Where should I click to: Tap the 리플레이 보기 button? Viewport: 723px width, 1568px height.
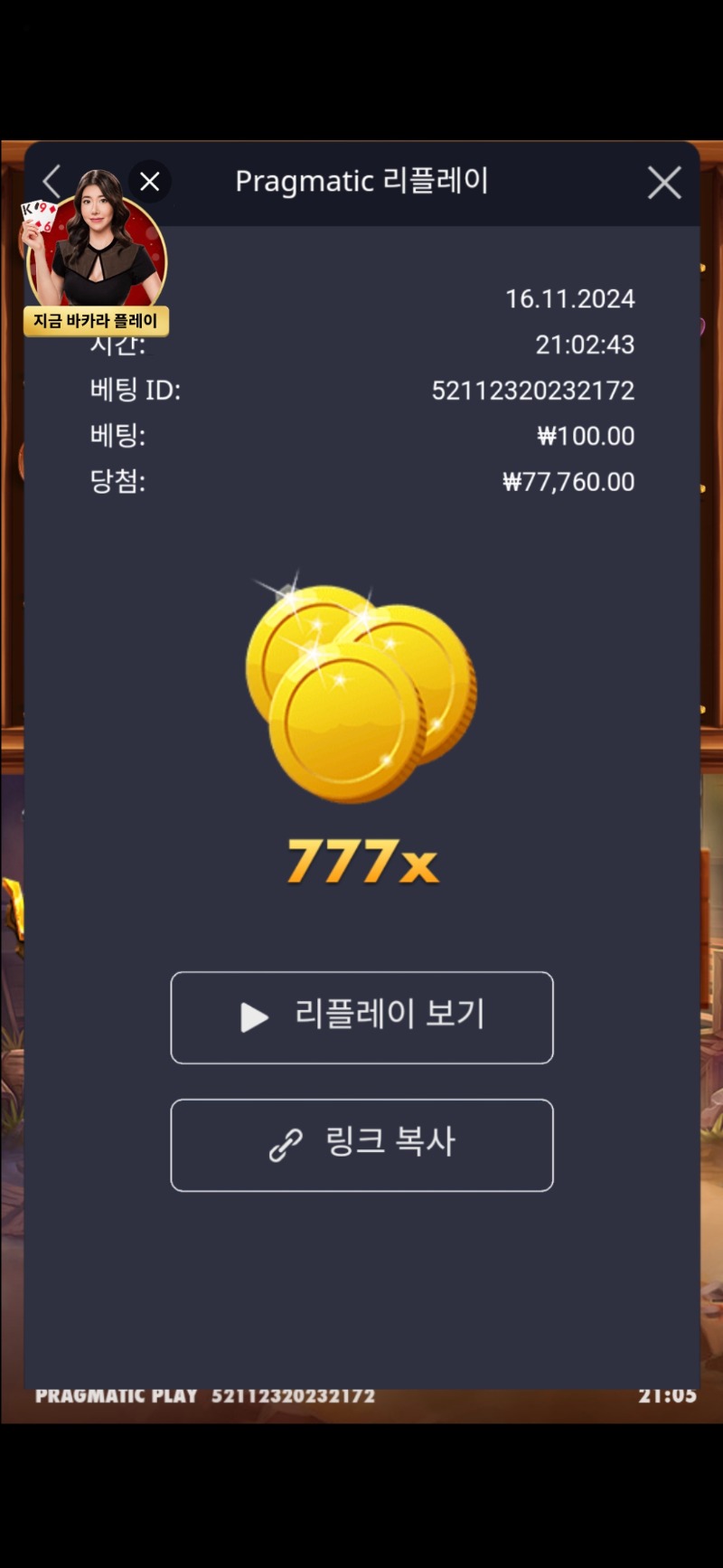coord(361,1017)
